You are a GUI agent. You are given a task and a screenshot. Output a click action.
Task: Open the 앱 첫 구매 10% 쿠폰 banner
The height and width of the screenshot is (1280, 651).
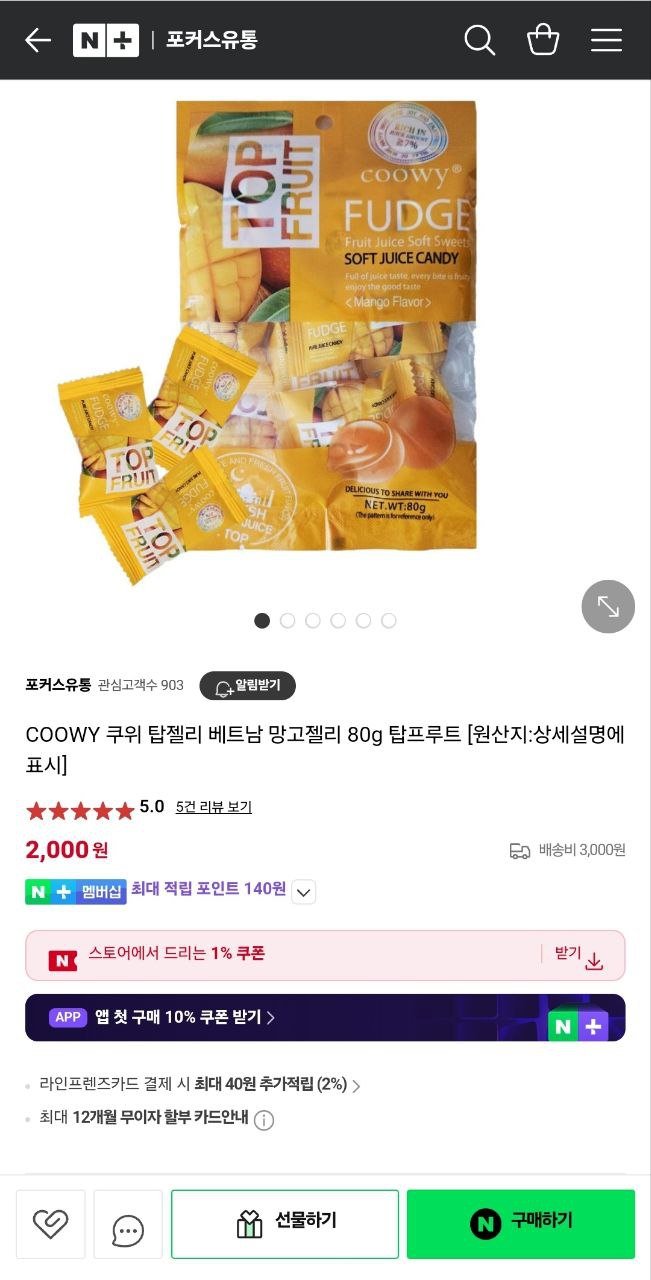(x=325, y=1017)
